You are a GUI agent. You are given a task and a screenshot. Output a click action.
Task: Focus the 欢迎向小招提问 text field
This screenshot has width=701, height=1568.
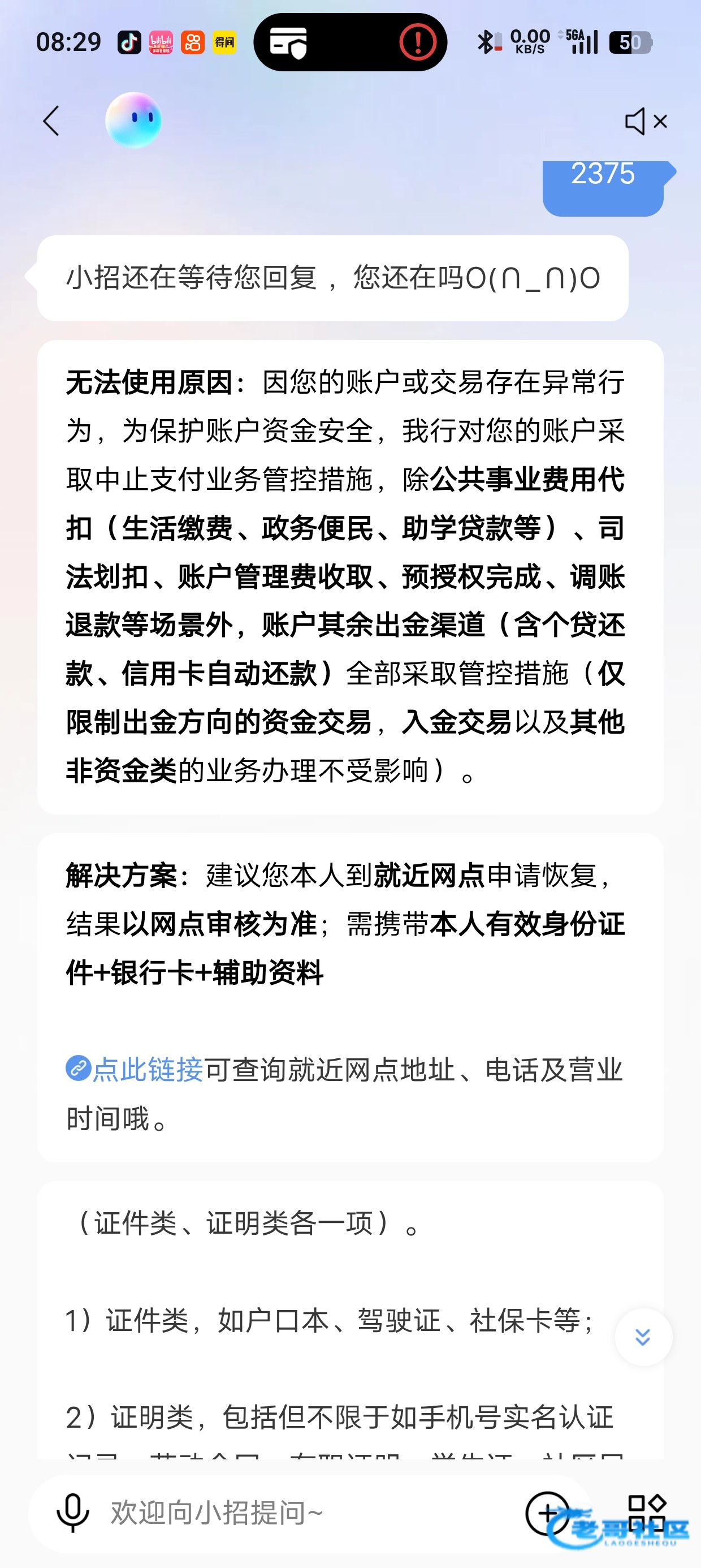(x=292, y=1513)
